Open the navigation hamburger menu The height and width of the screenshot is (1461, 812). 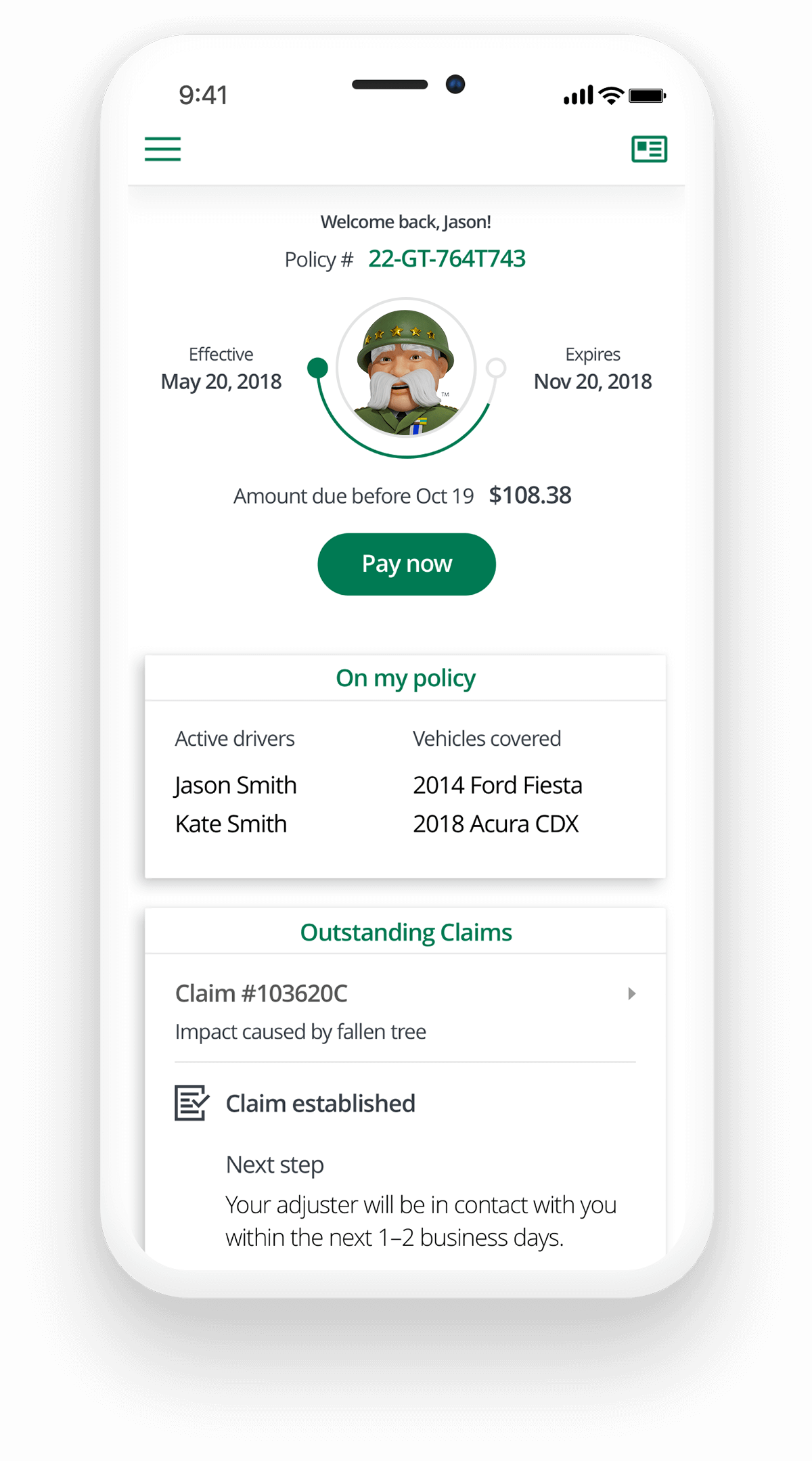tap(162, 149)
